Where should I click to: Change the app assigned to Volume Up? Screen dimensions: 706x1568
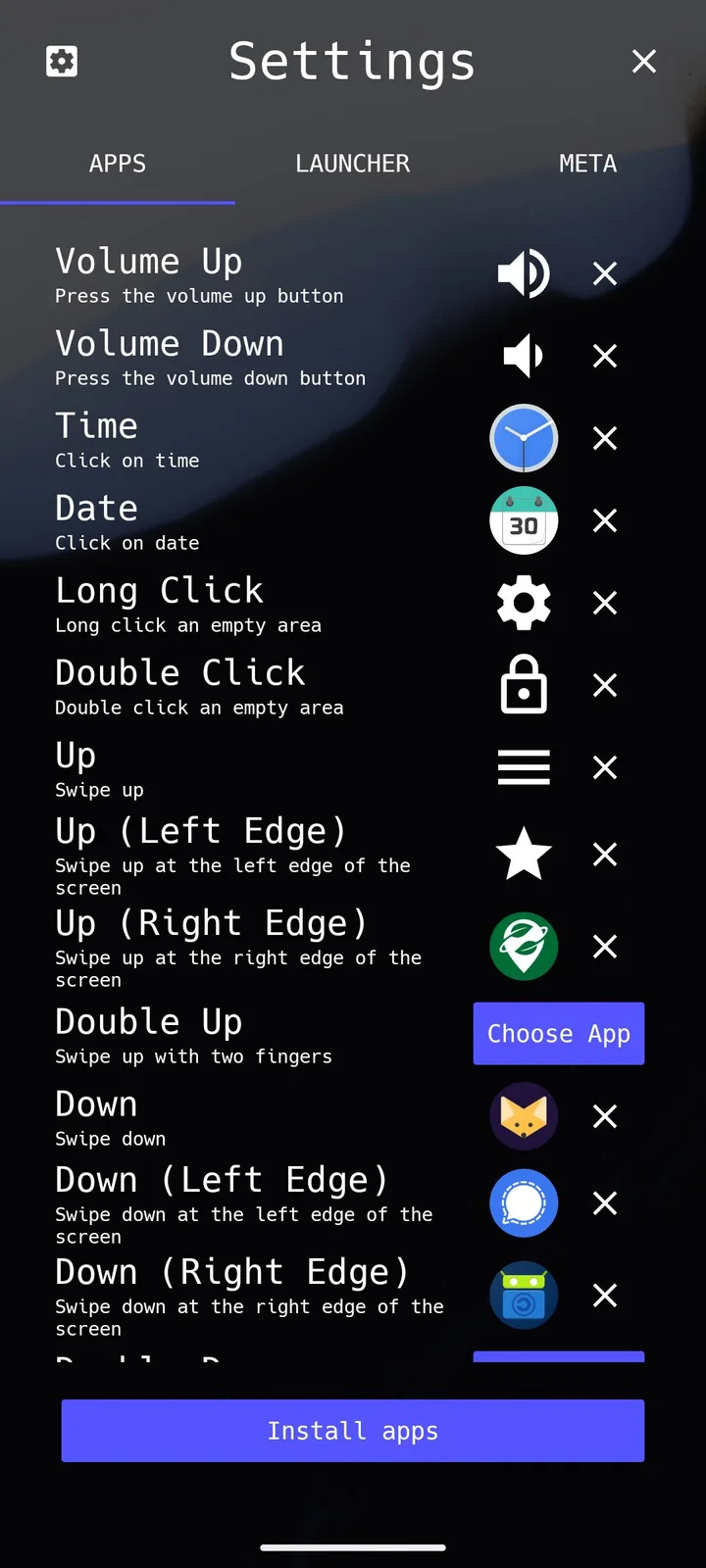click(524, 273)
